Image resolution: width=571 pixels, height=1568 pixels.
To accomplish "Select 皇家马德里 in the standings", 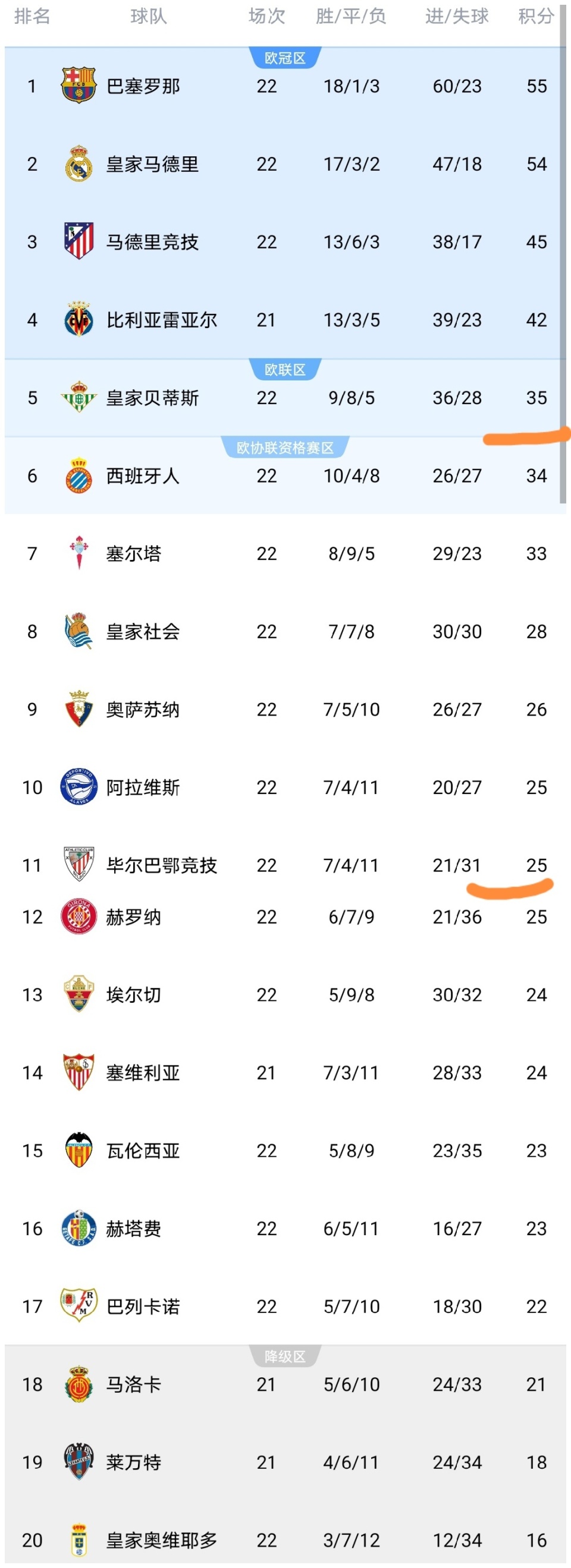I will (152, 164).
